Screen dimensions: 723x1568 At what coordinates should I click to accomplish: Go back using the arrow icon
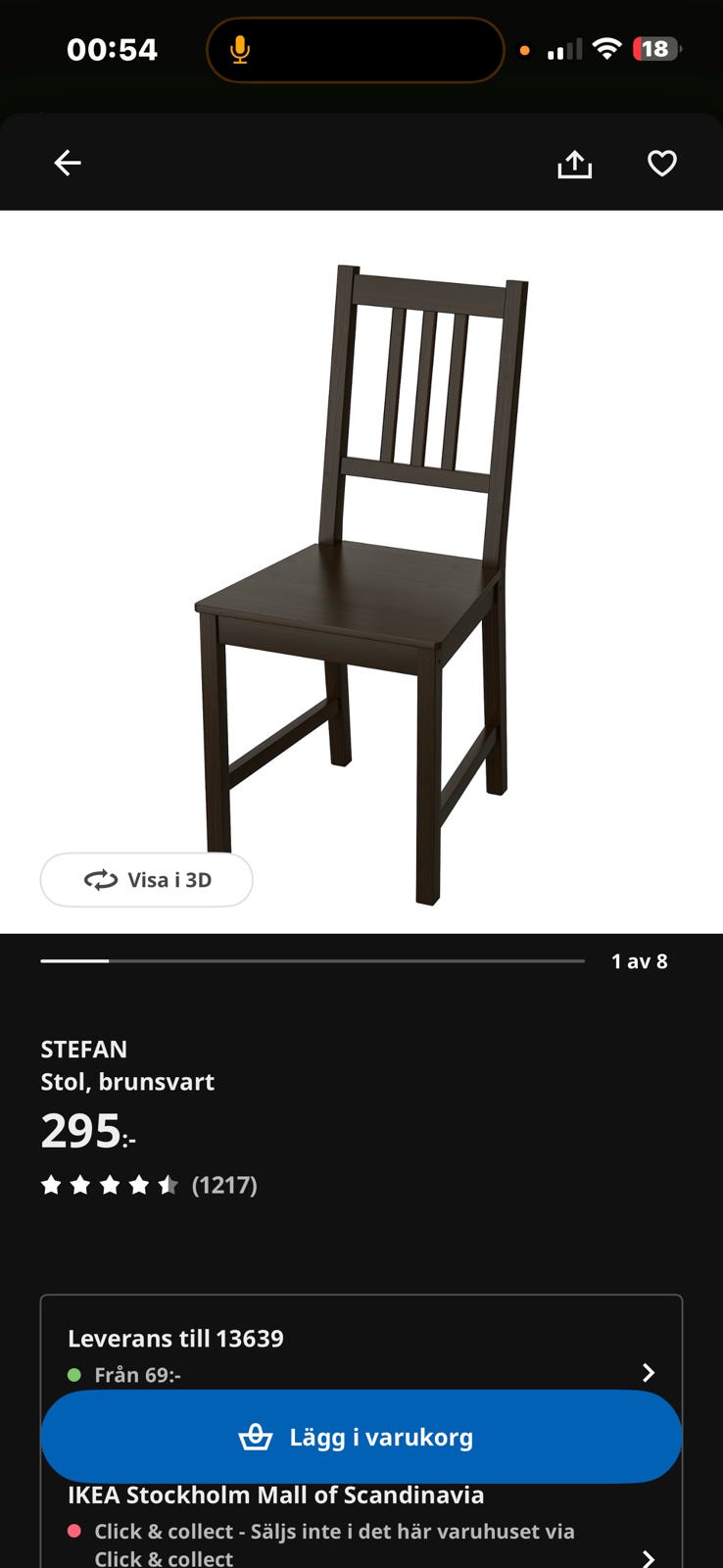pos(68,163)
